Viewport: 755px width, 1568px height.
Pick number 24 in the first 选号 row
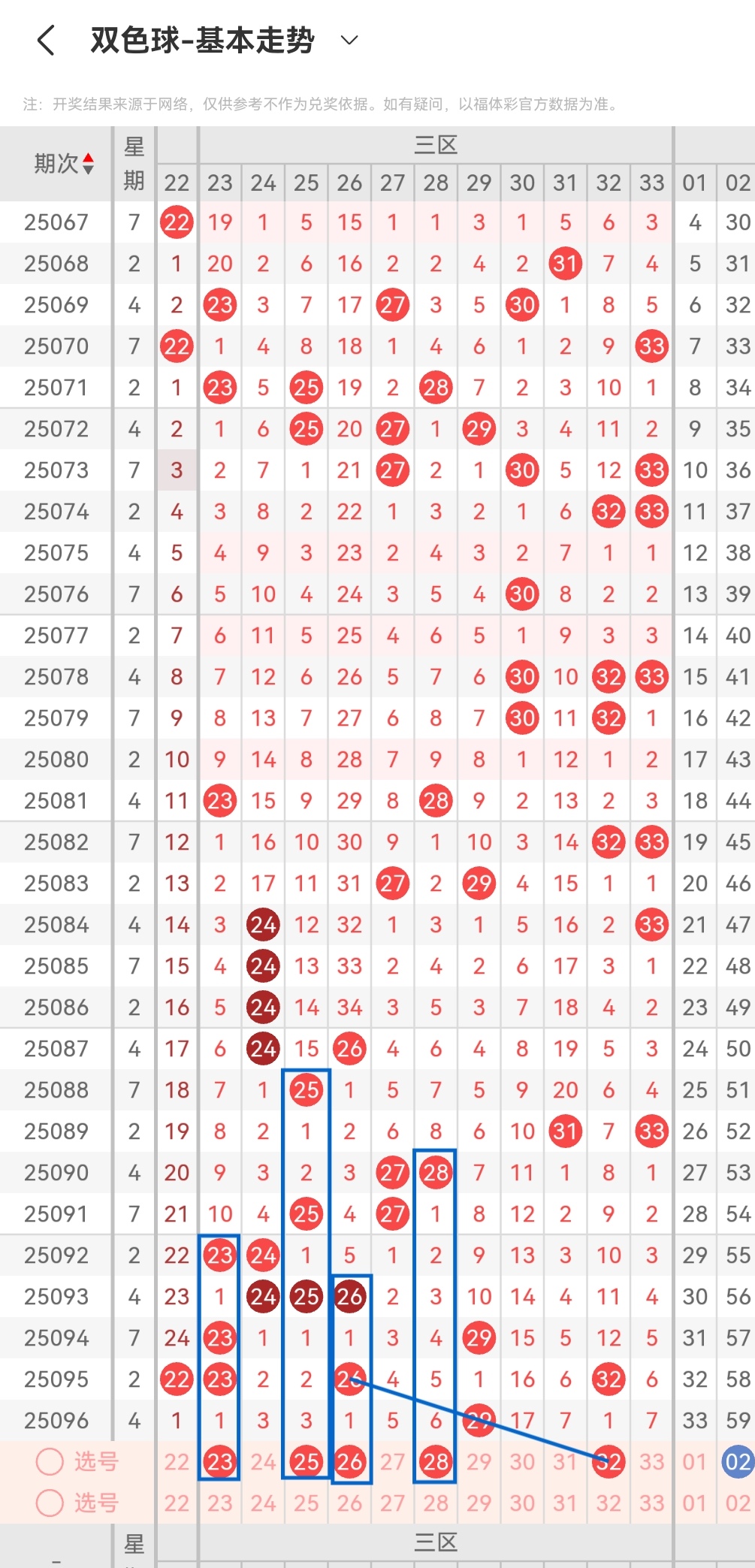click(x=263, y=1461)
